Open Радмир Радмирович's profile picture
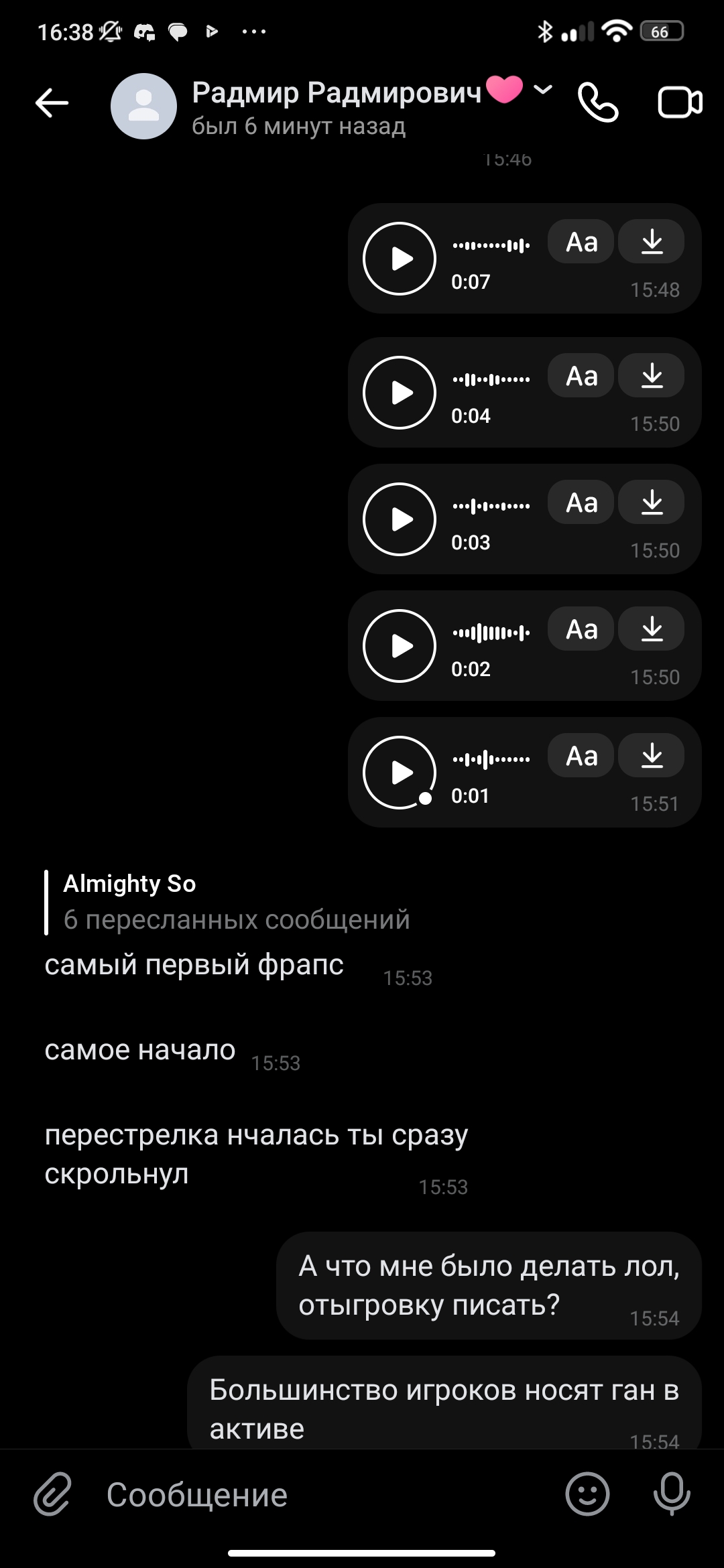The image size is (724, 1568). [143, 107]
